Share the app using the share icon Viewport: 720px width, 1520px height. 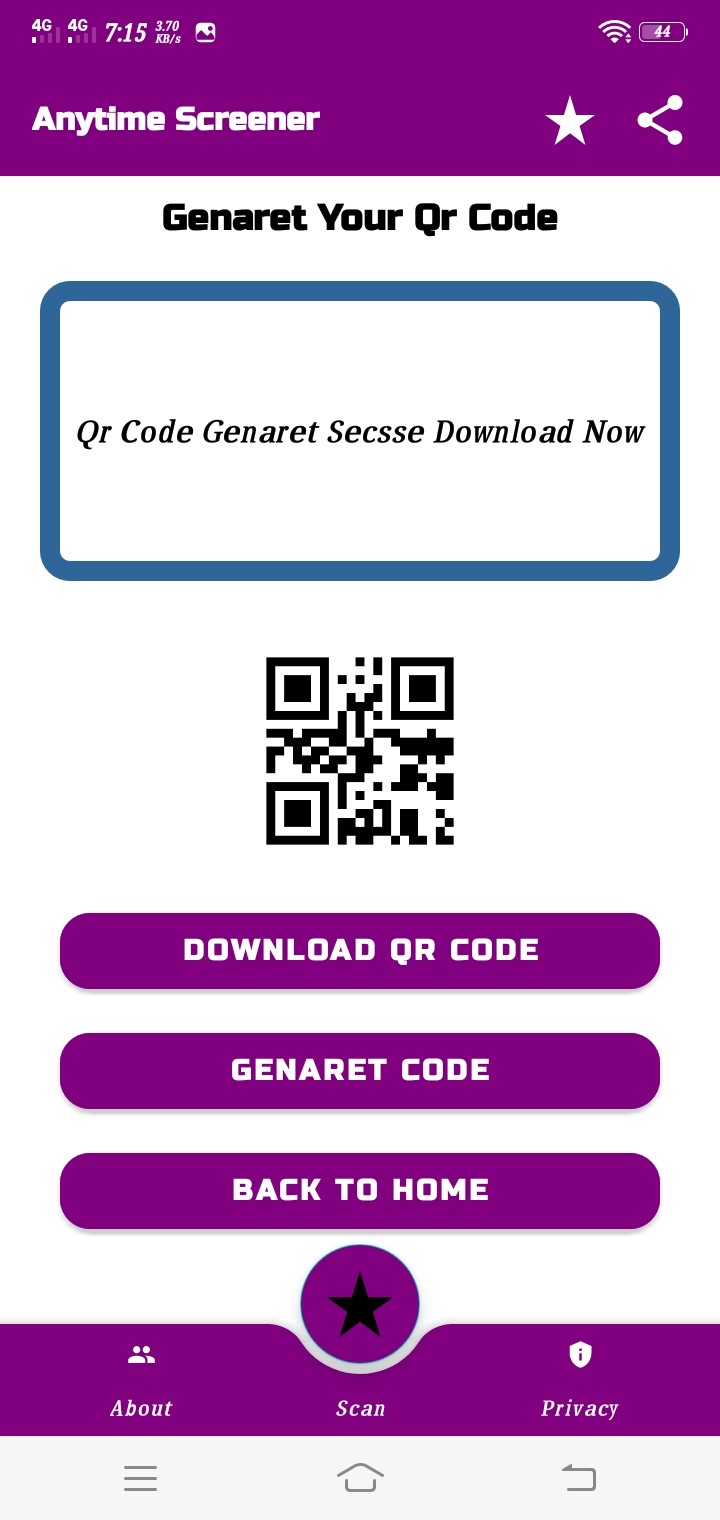click(x=660, y=121)
